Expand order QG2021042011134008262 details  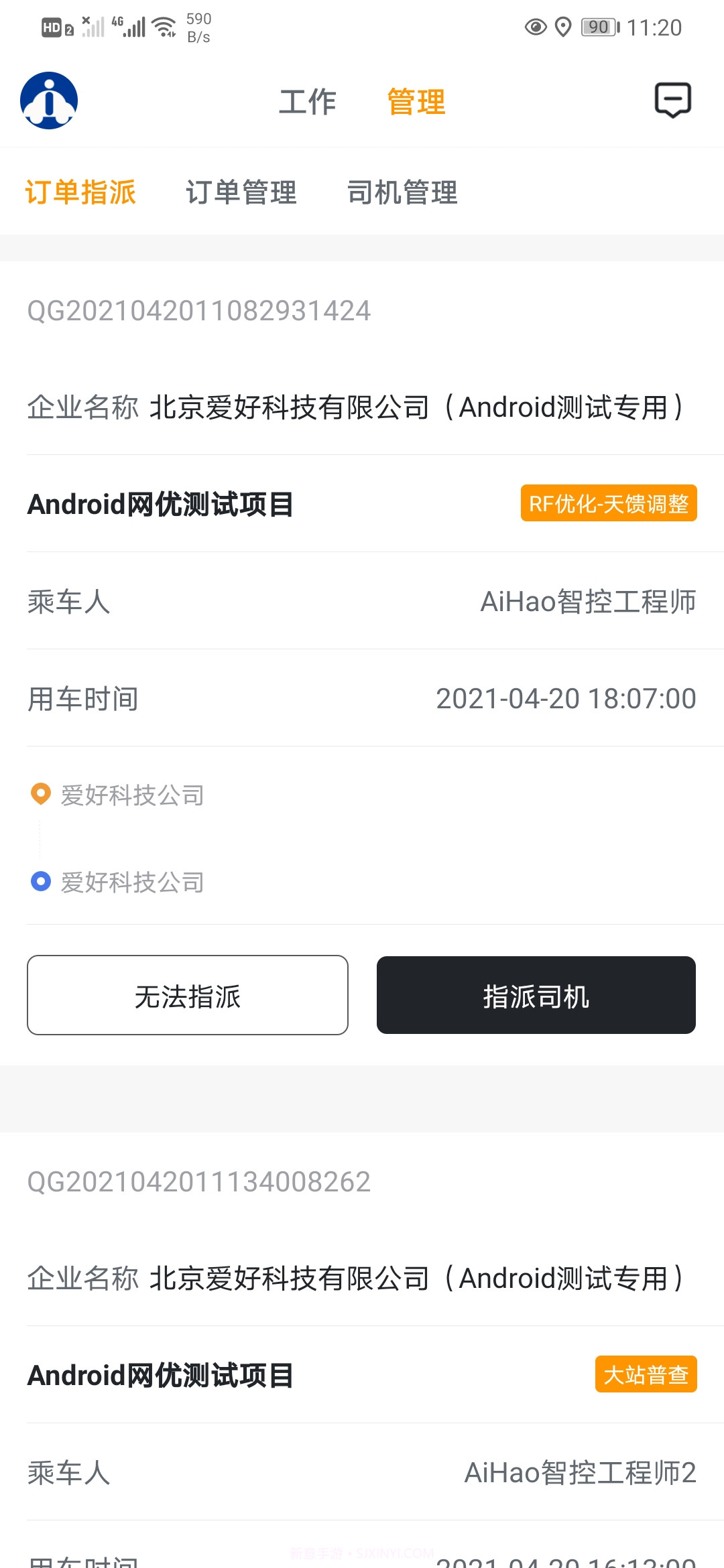pyautogui.click(x=198, y=1183)
